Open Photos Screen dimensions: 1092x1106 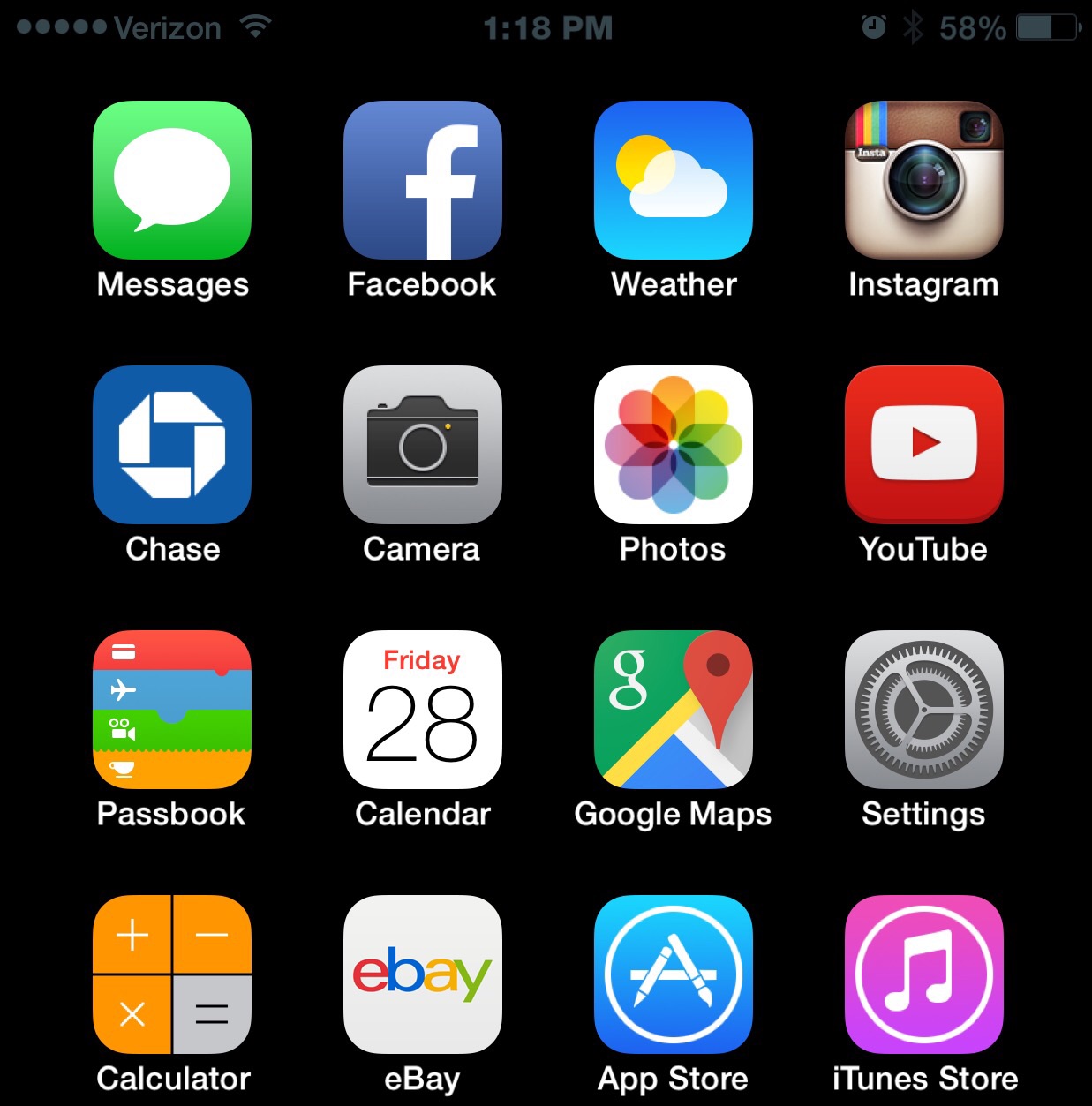coord(674,445)
